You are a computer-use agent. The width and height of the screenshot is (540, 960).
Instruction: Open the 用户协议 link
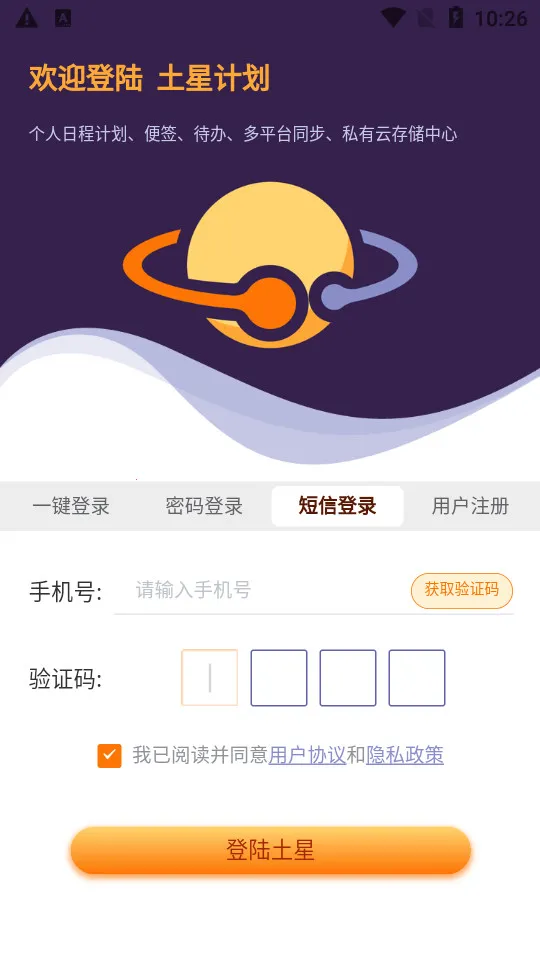click(307, 756)
